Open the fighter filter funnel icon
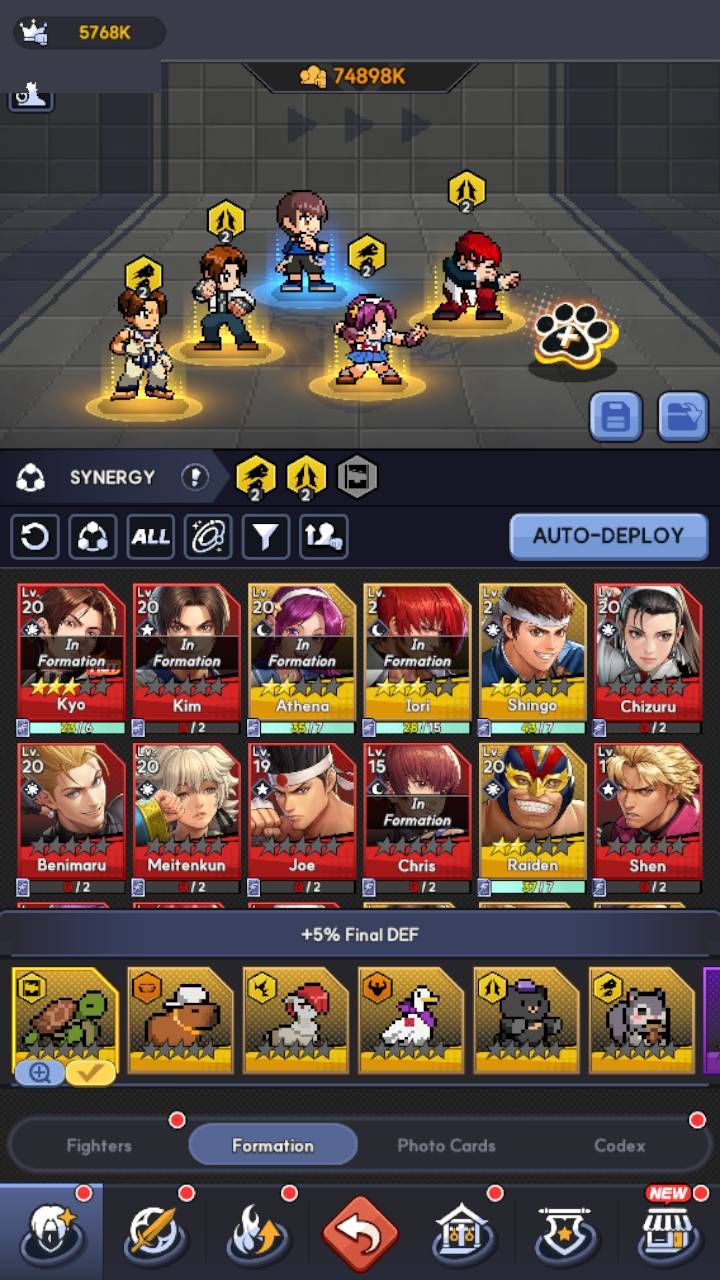Viewport: 720px width, 1280px height. point(265,537)
